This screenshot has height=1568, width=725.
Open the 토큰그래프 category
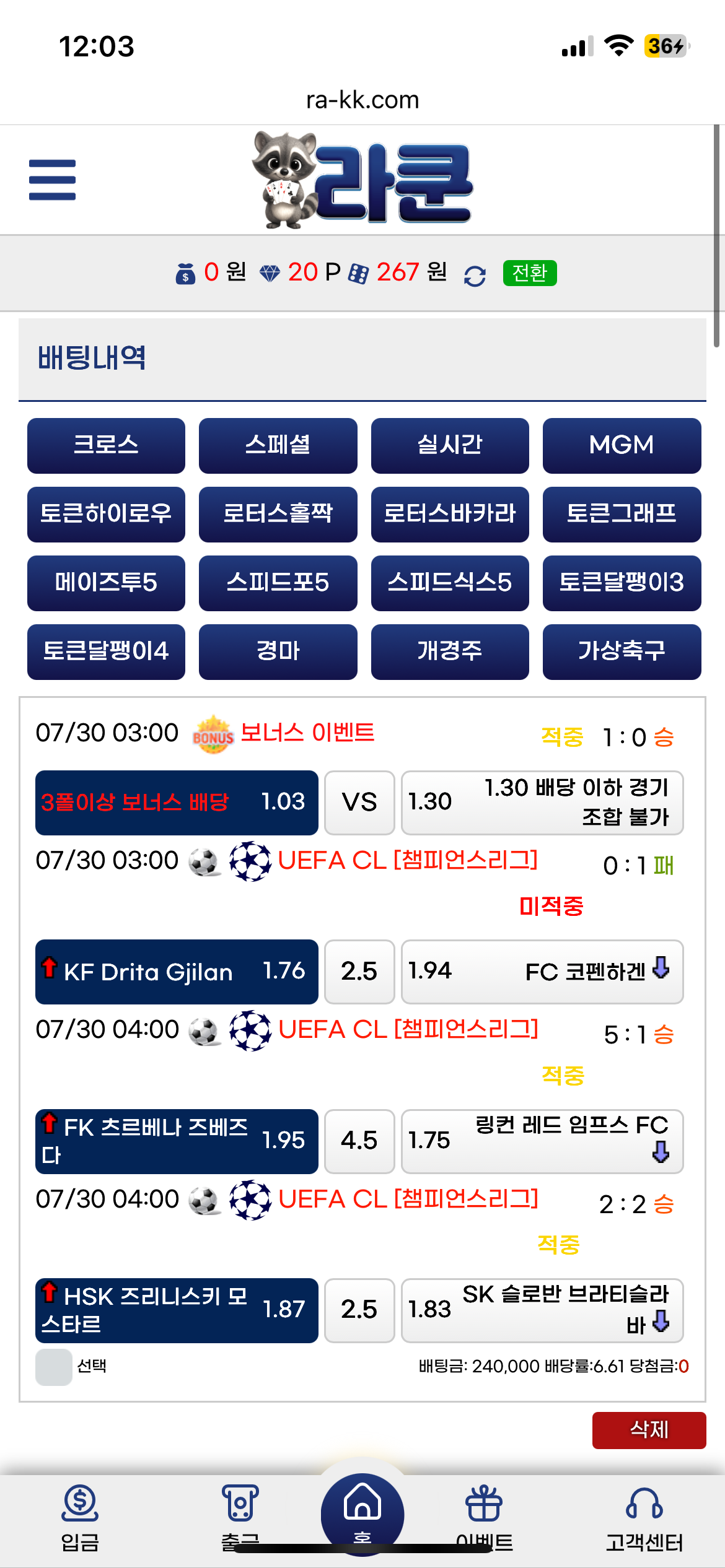pyautogui.click(x=622, y=514)
